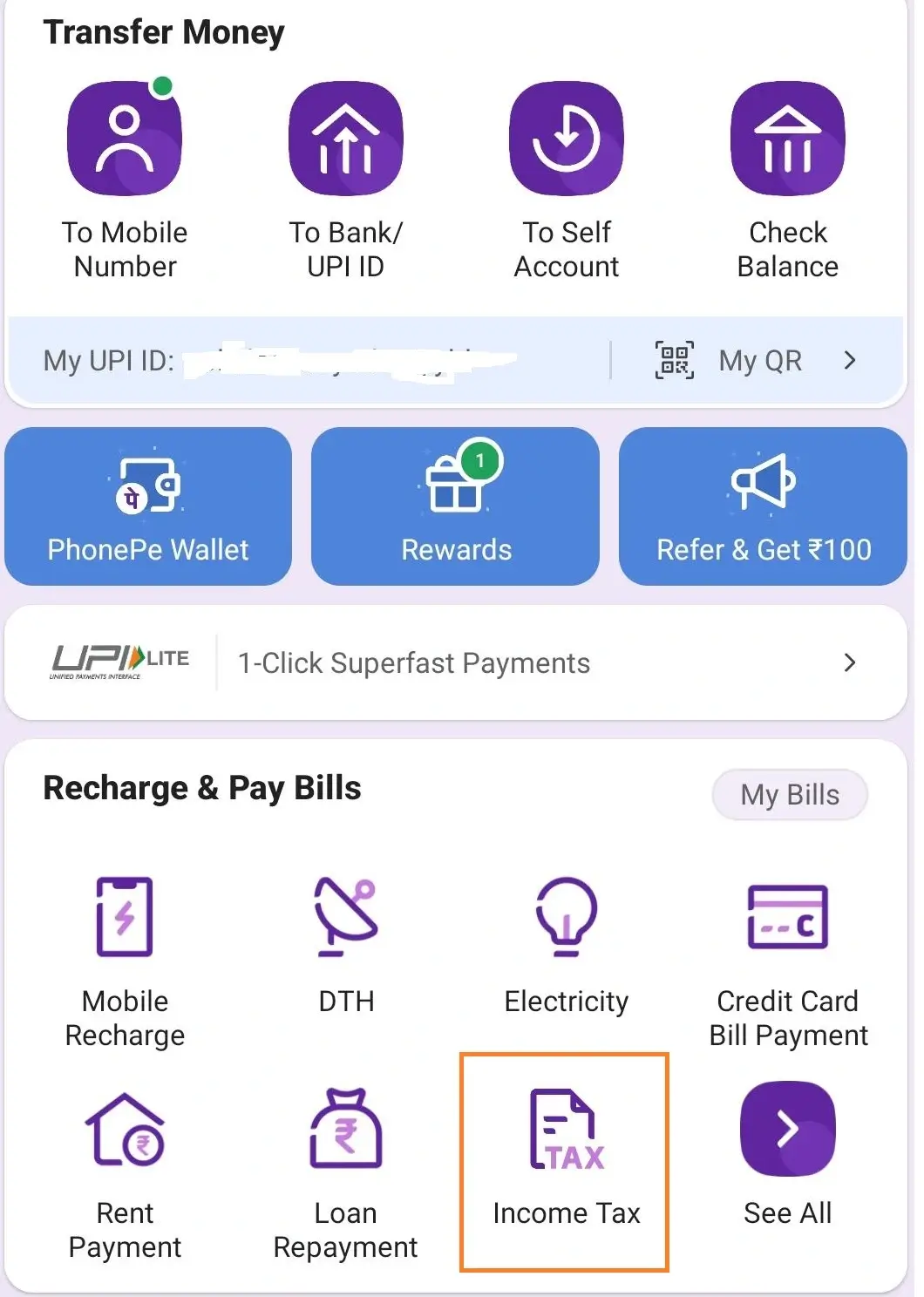Tap Refer & Get ₹100

(x=763, y=506)
